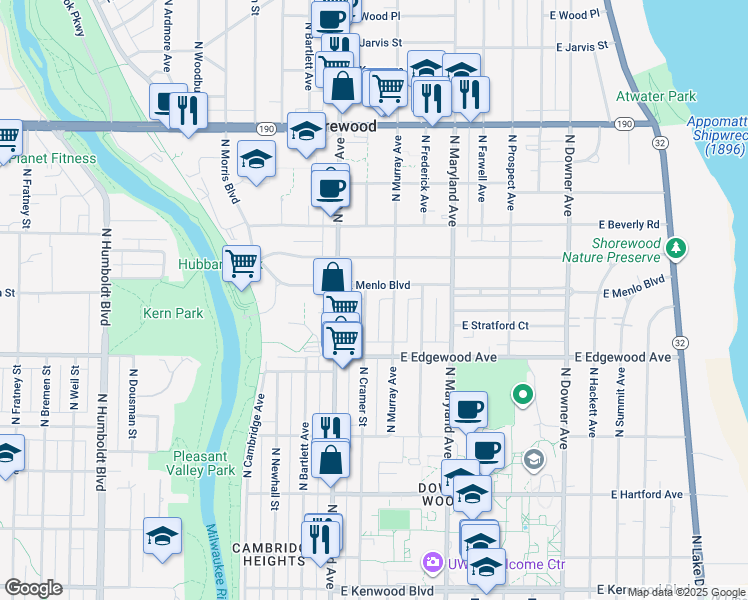Open the UWM Welcome Ctr camera pin
The image size is (748, 600).
[433, 563]
